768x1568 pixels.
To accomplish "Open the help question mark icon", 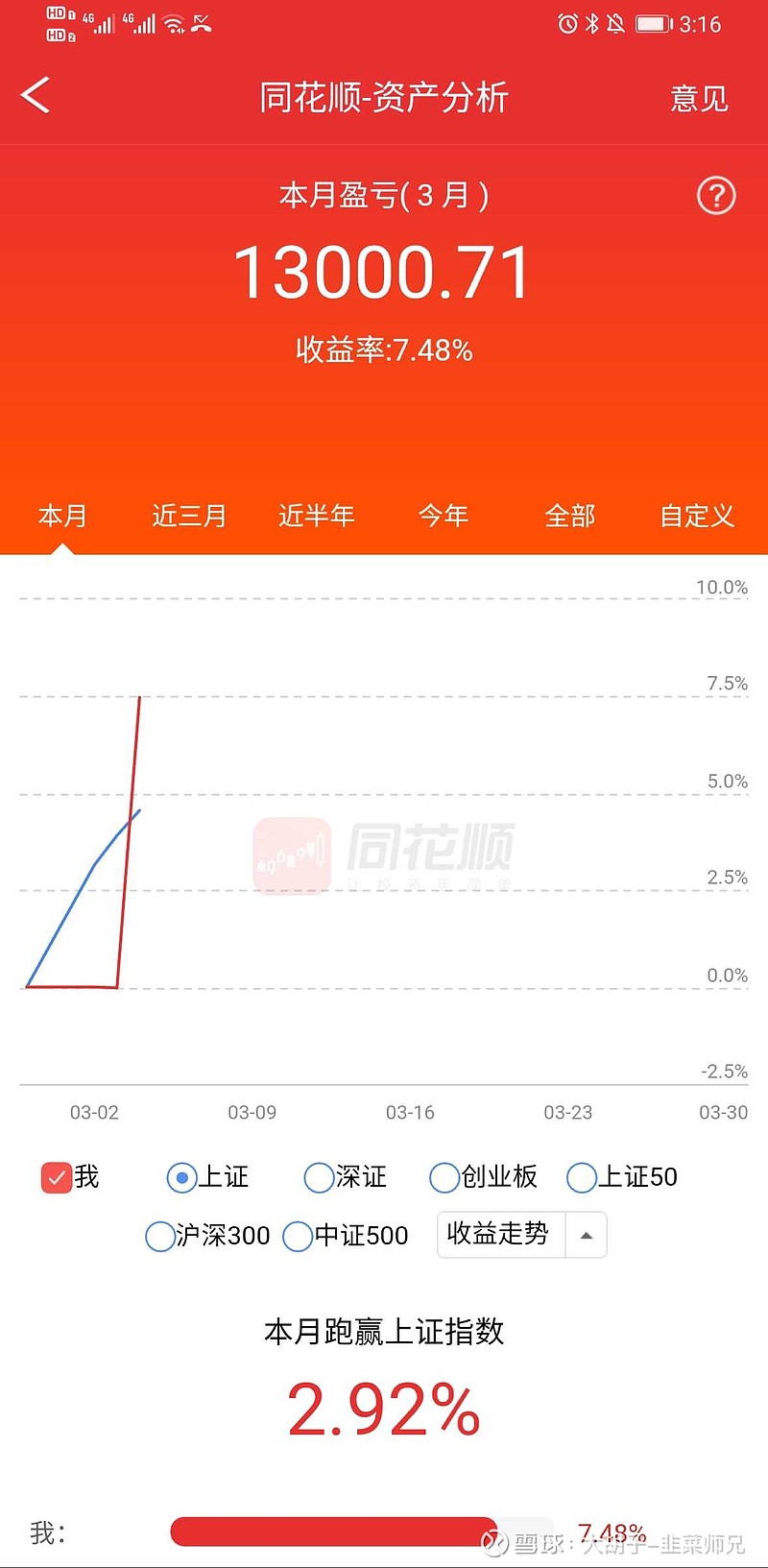I will [x=715, y=196].
